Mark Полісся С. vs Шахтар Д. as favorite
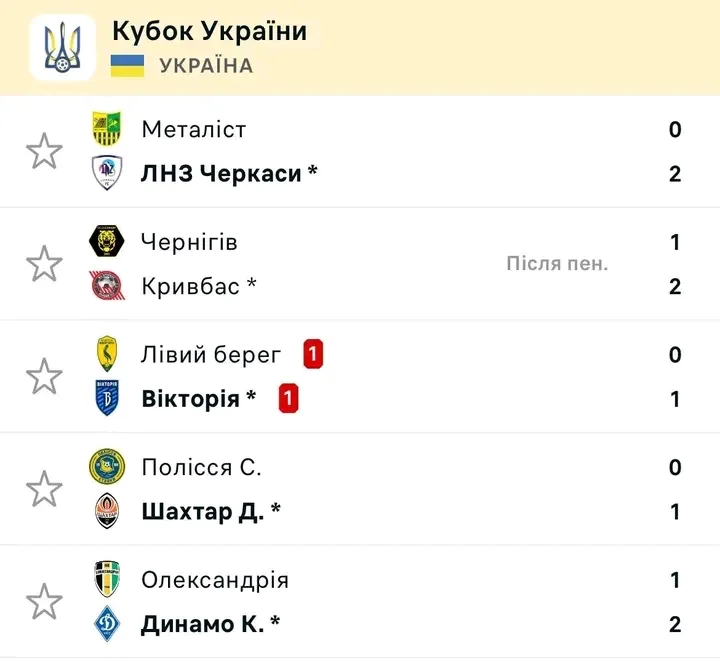 point(44,490)
